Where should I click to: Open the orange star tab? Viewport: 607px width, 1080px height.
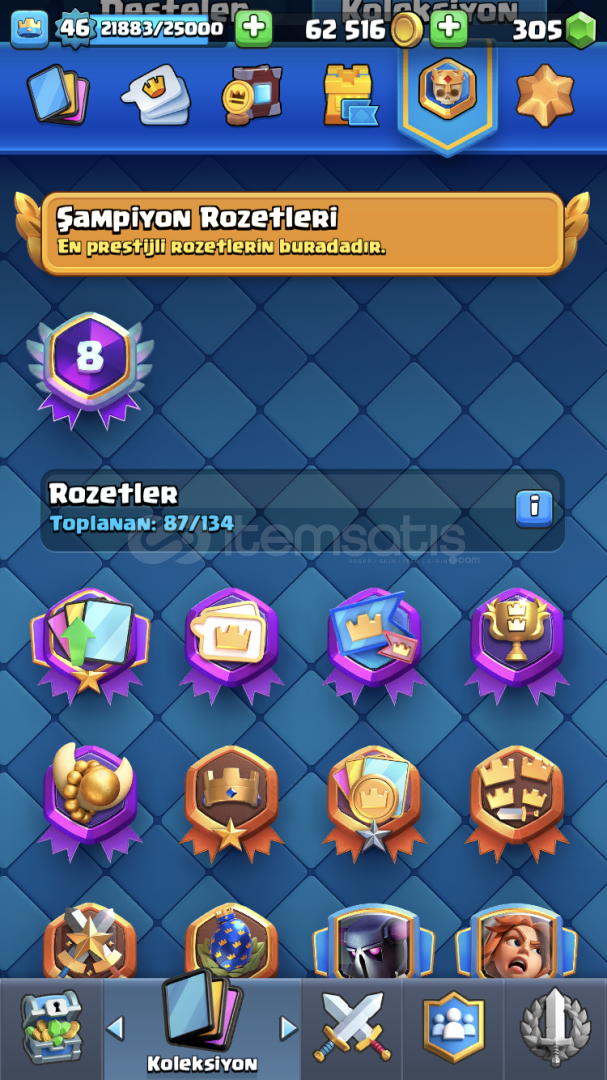[x=545, y=96]
